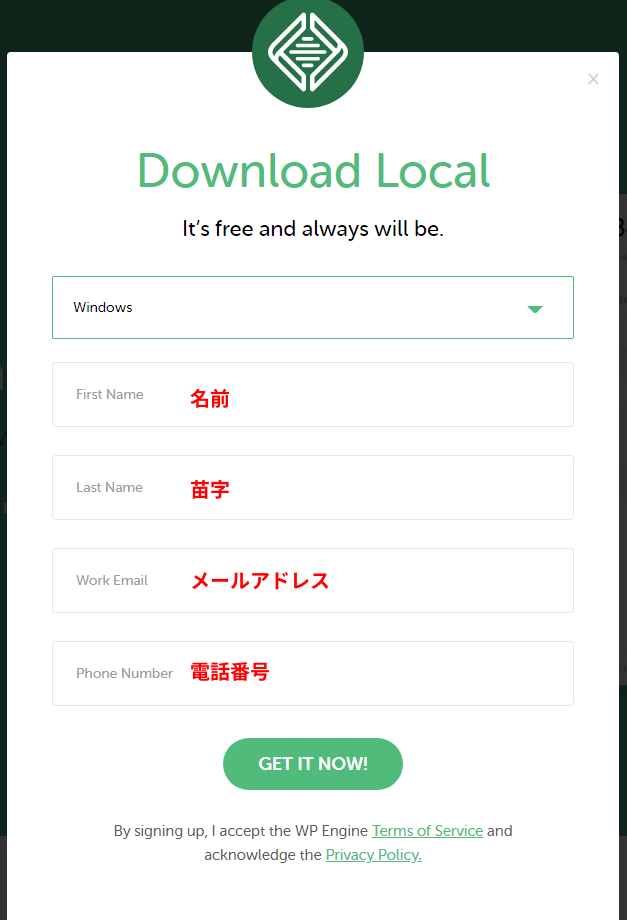Open the Privacy Policy link

(373, 855)
